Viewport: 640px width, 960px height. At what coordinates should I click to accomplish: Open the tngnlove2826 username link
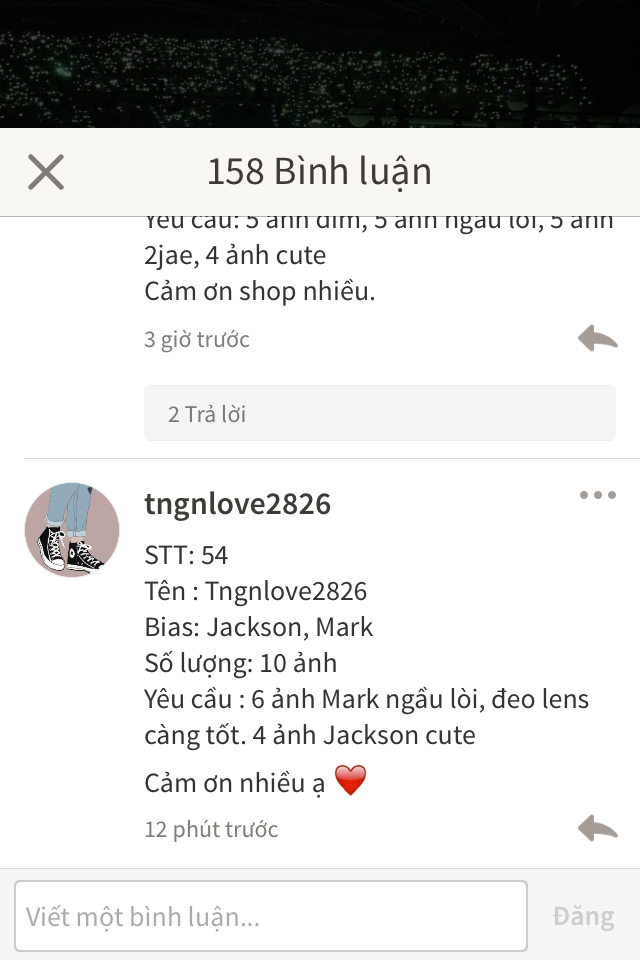(x=238, y=504)
